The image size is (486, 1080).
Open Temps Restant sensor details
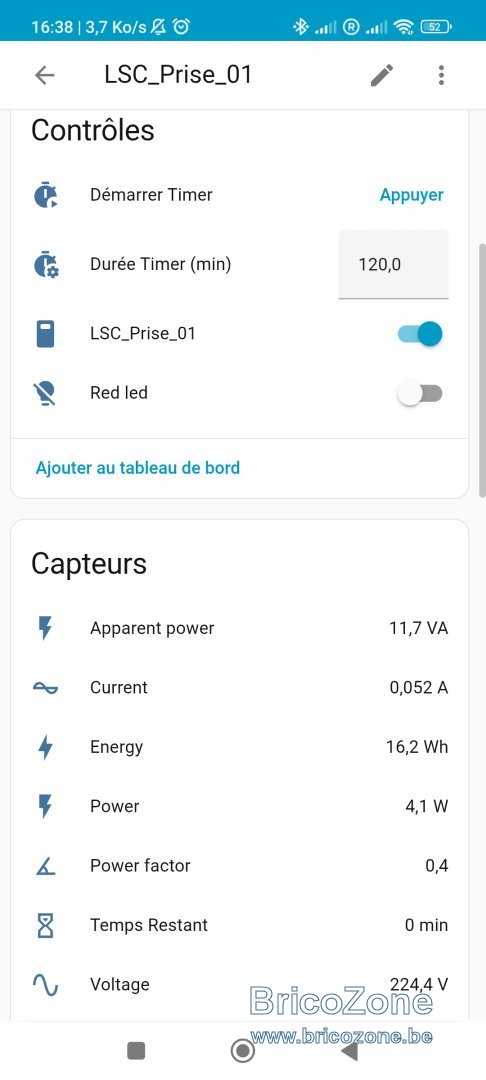(x=240, y=924)
